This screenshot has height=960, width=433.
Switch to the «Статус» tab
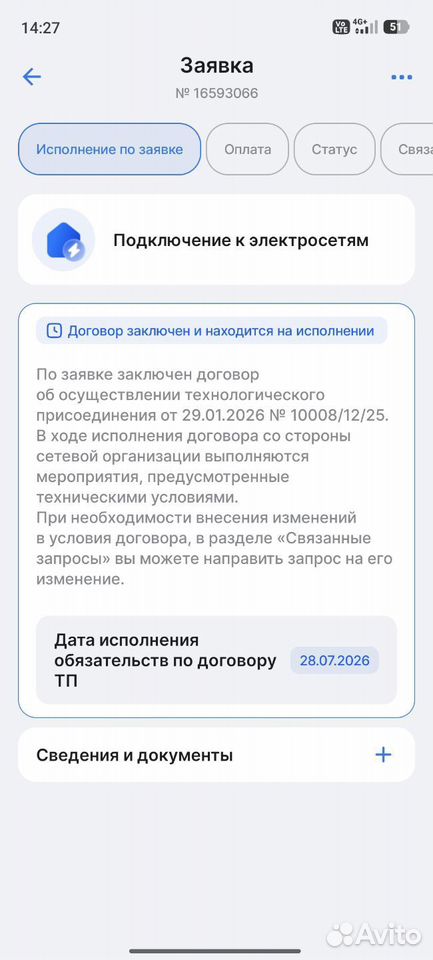pyautogui.click(x=334, y=149)
